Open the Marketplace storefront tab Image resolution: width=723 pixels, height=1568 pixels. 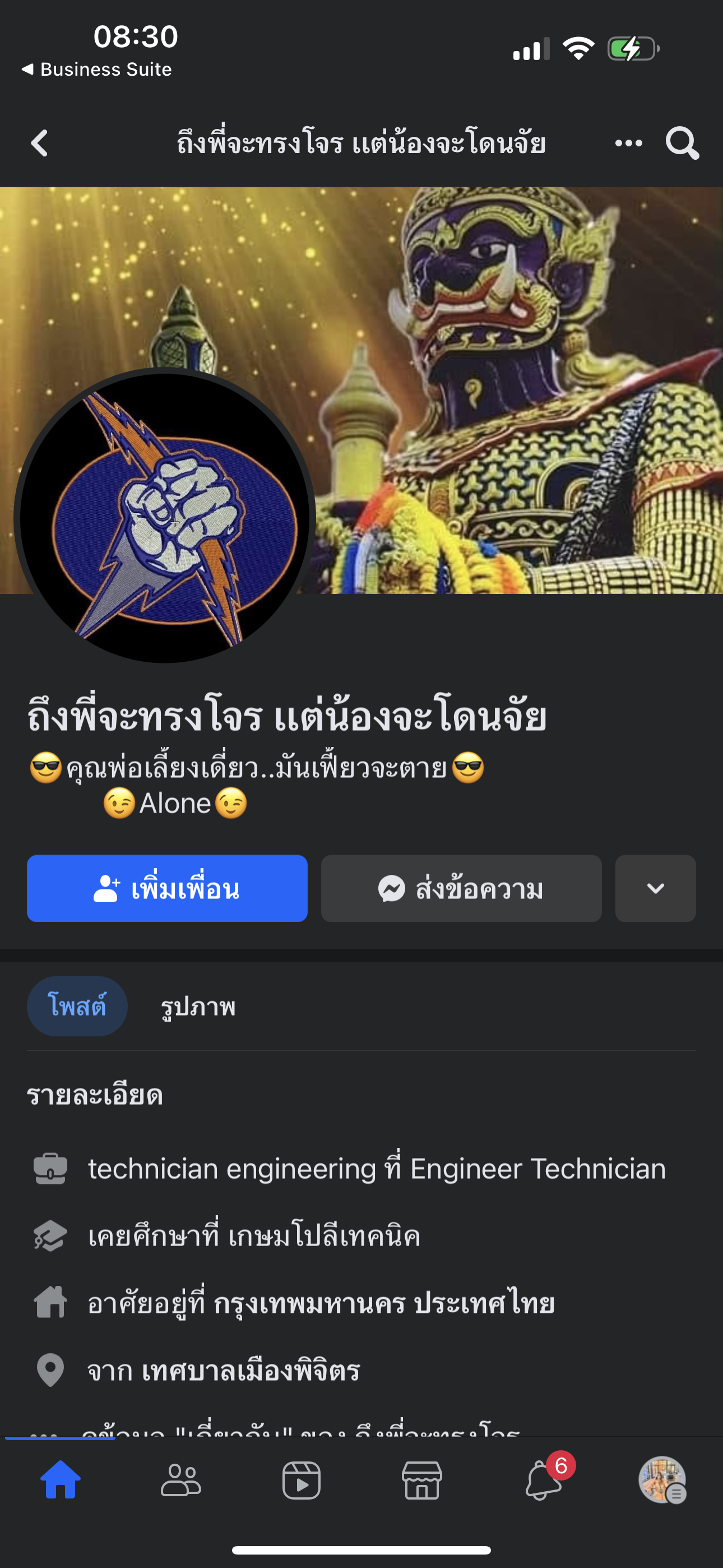(x=421, y=1481)
